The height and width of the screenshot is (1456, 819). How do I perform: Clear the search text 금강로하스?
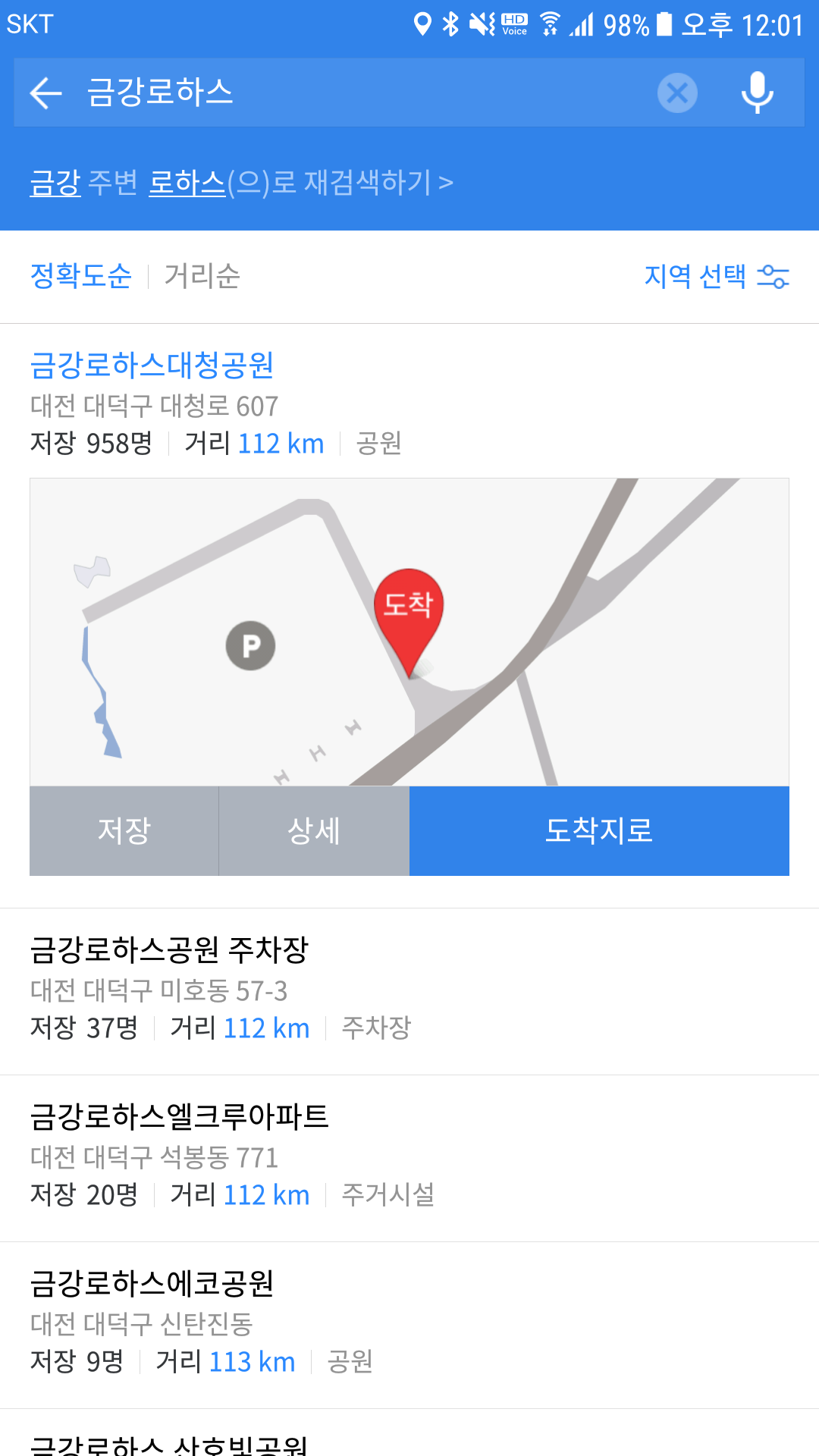coord(677,93)
